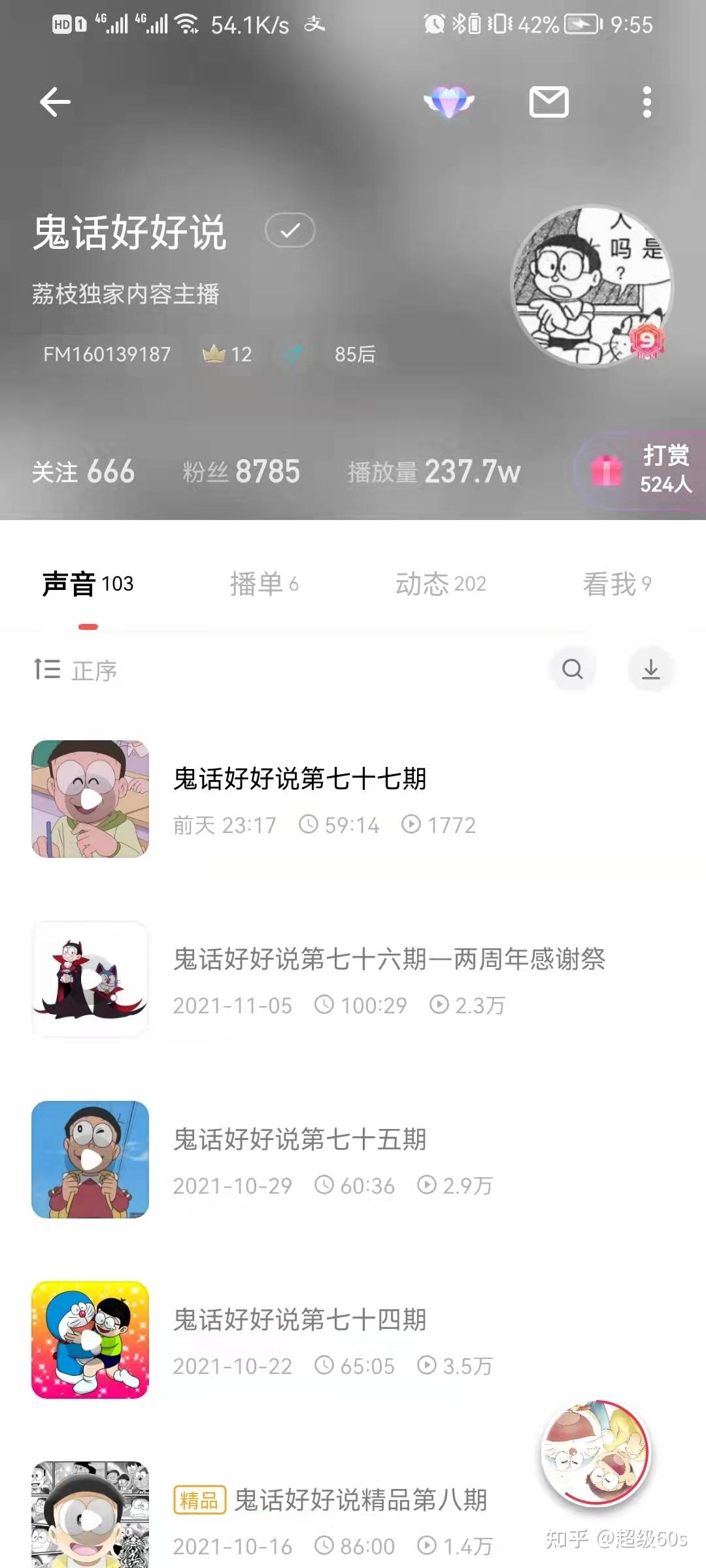View the 粉丝 8785 fans list
Image resolution: width=706 pixels, height=1568 pixels.
click(241, 472)
